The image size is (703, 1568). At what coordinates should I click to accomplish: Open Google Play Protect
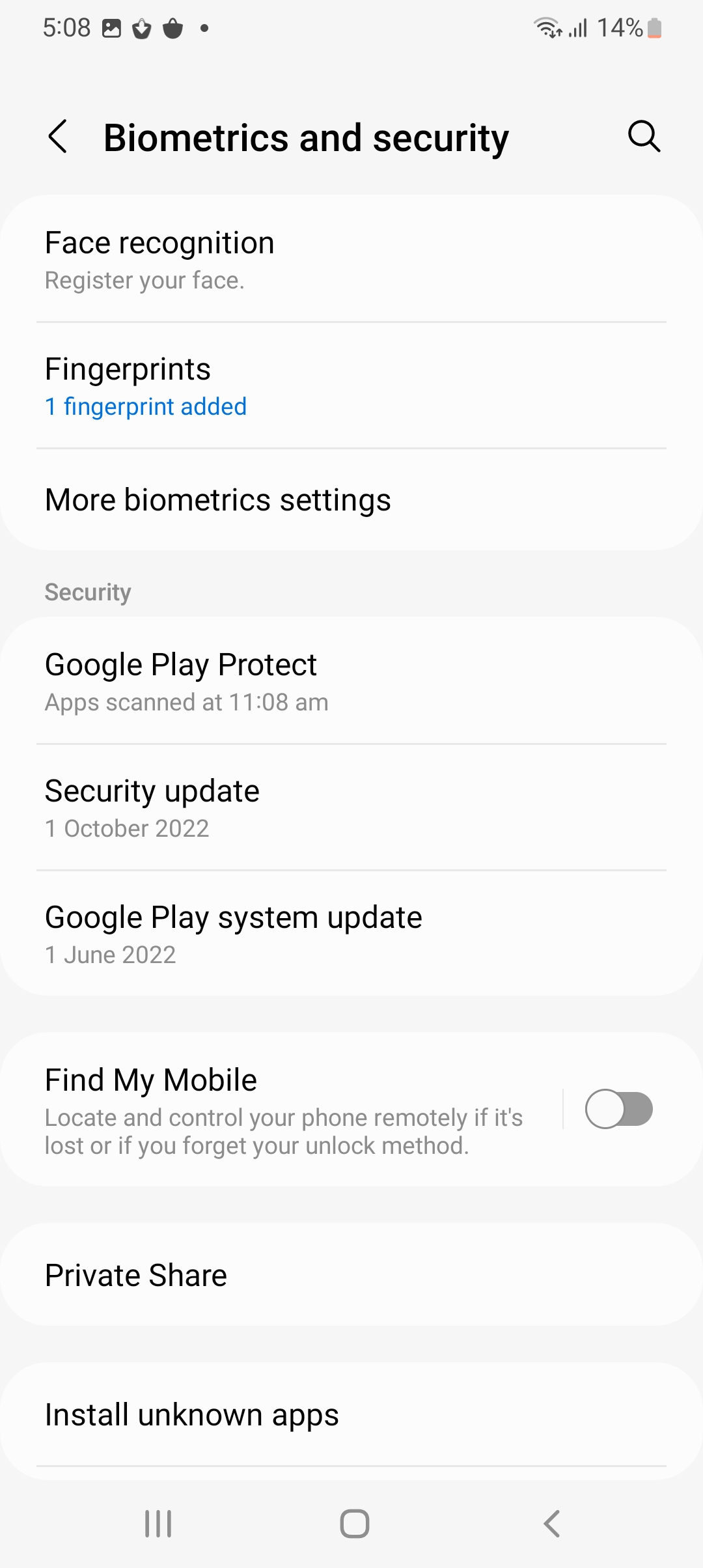tap(351, 681)
